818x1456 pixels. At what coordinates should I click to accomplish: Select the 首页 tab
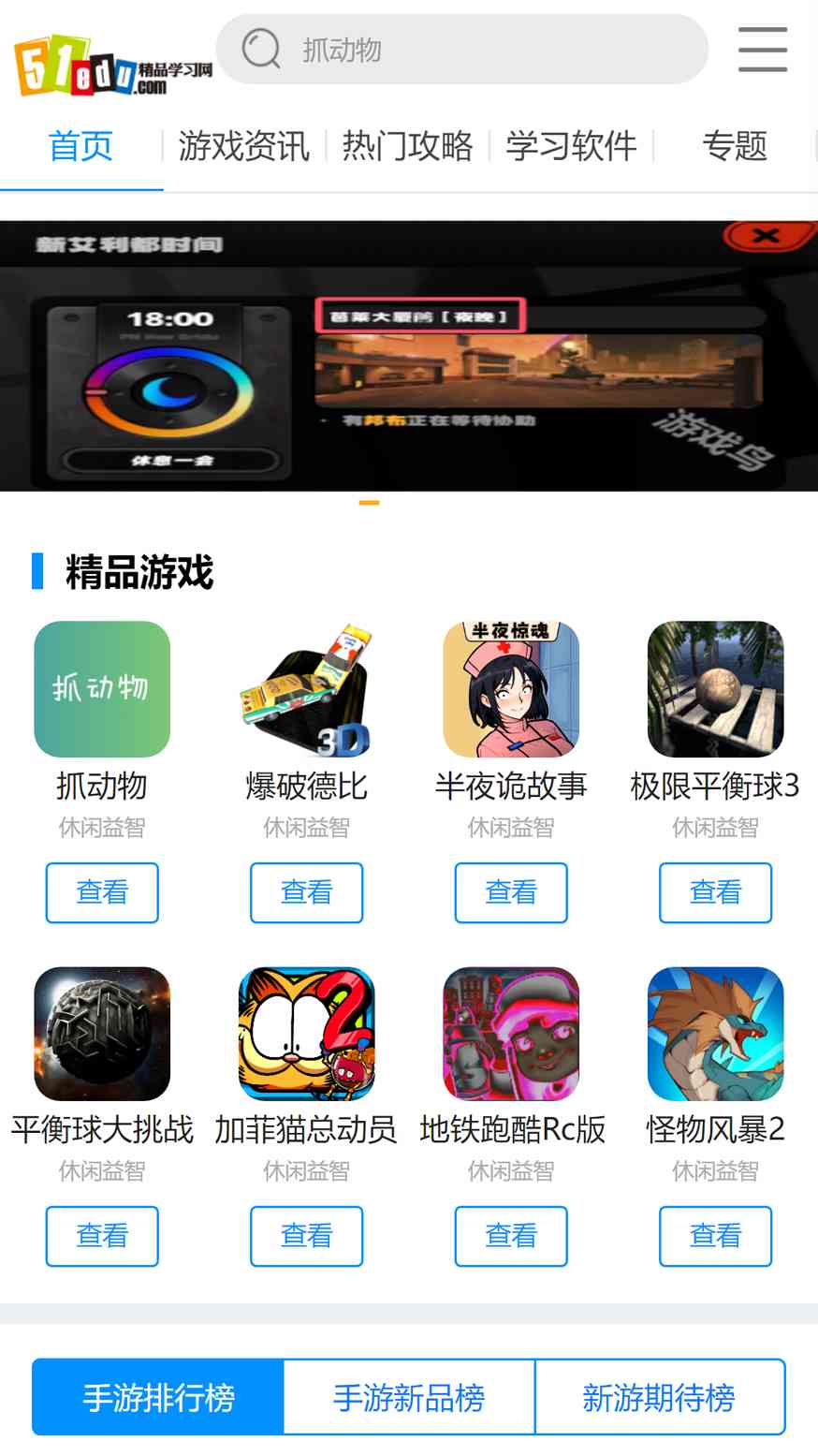pos(81,146)
